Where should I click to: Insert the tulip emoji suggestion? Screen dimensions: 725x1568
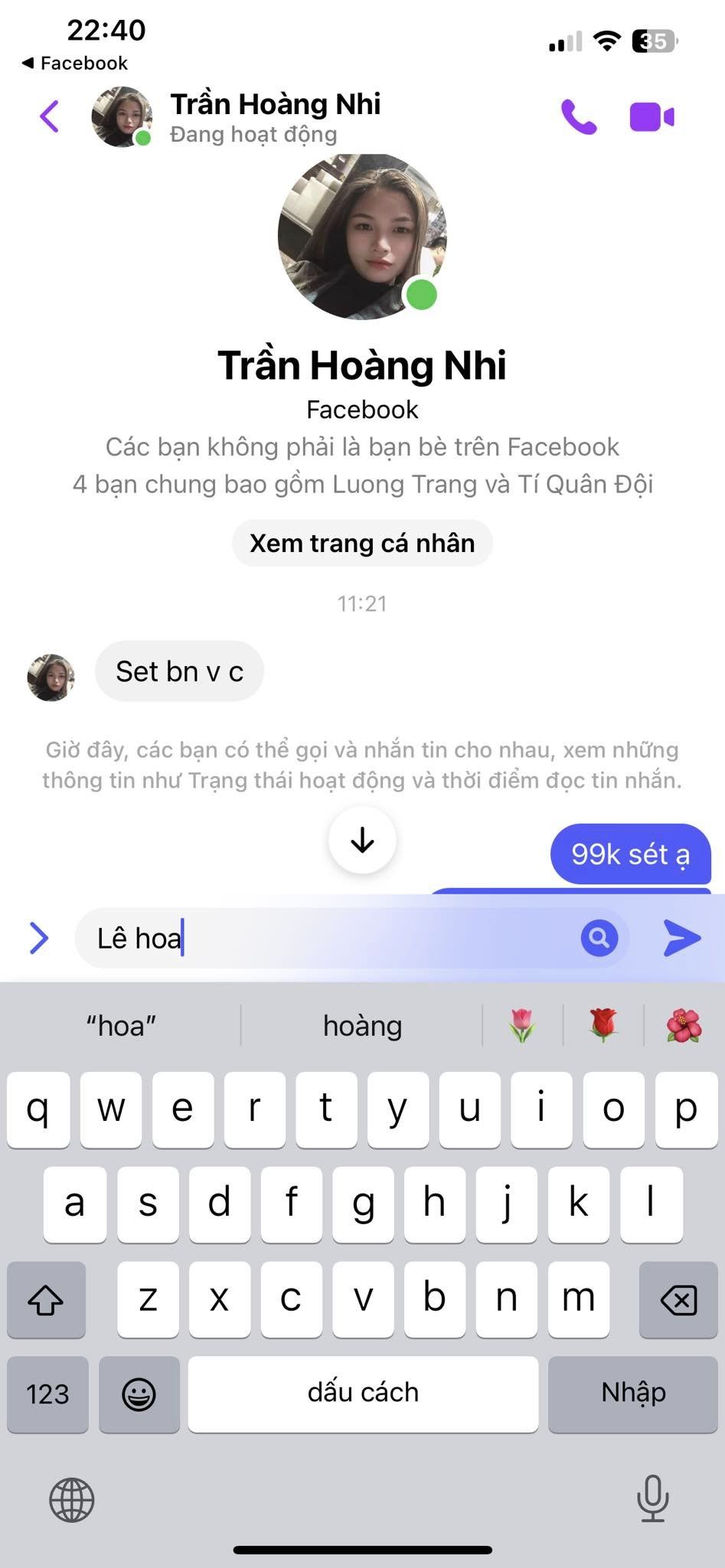click(522, 1025)
